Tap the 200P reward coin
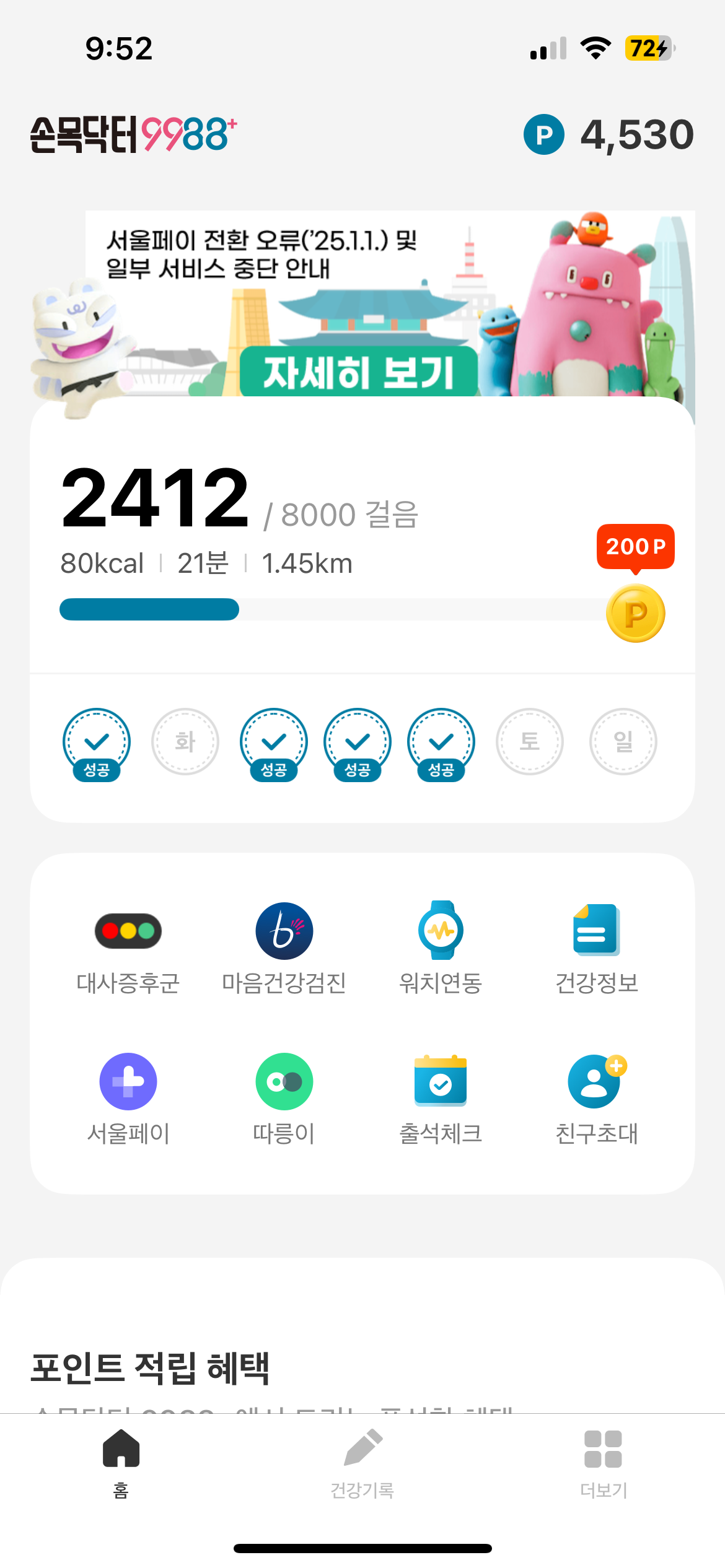The image size is (725, 1568). pyautogui.click(x=635, y=613)
